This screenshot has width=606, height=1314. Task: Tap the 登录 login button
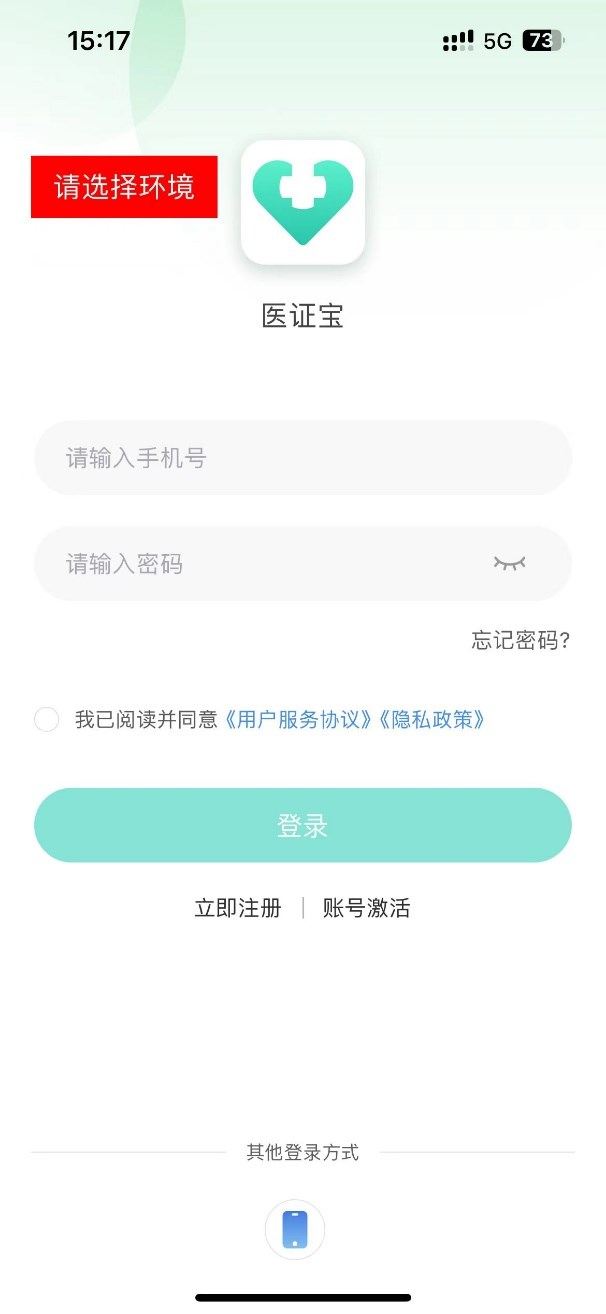[x=303, y=825]
